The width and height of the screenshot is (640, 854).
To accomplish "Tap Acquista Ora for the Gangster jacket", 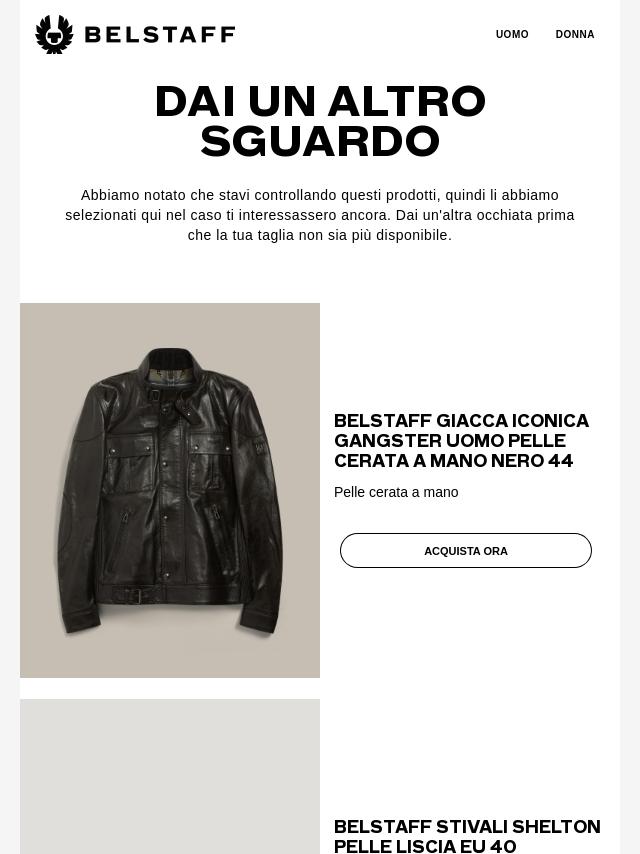I will (x=466, y=551).
